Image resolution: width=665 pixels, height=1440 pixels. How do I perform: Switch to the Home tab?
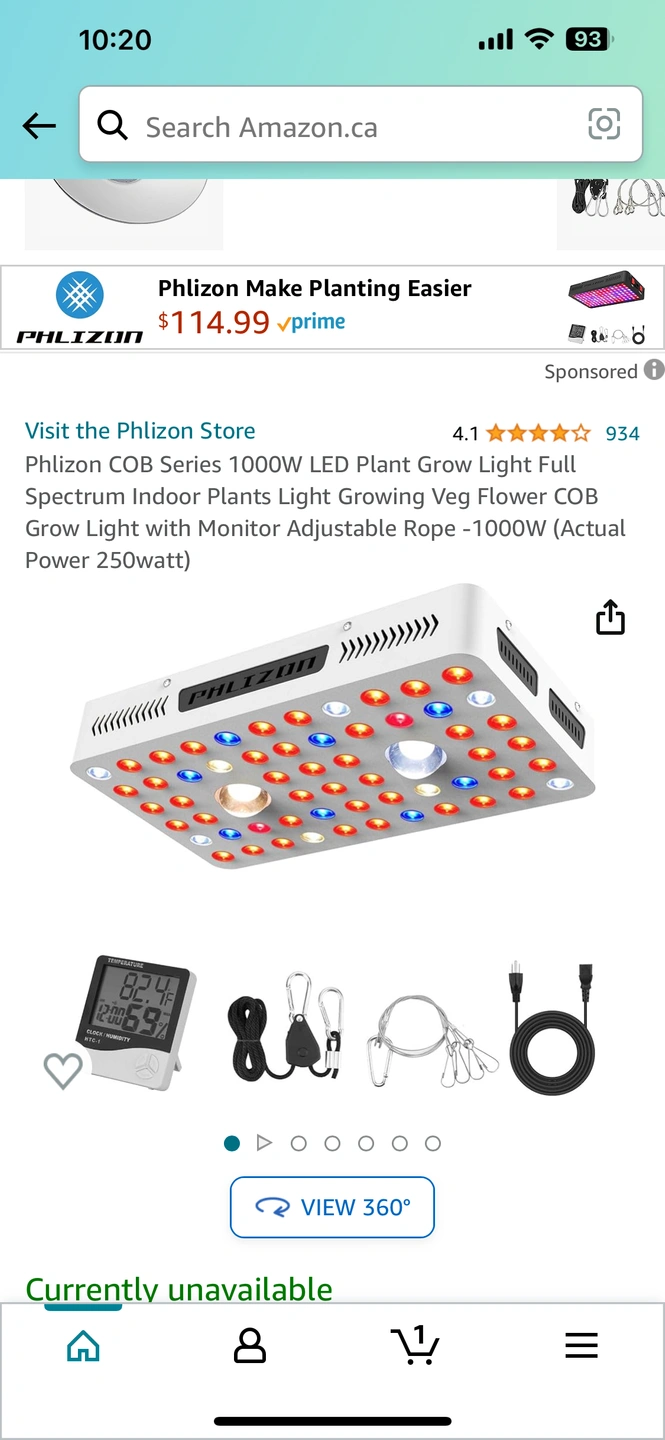coord(83,1346)
